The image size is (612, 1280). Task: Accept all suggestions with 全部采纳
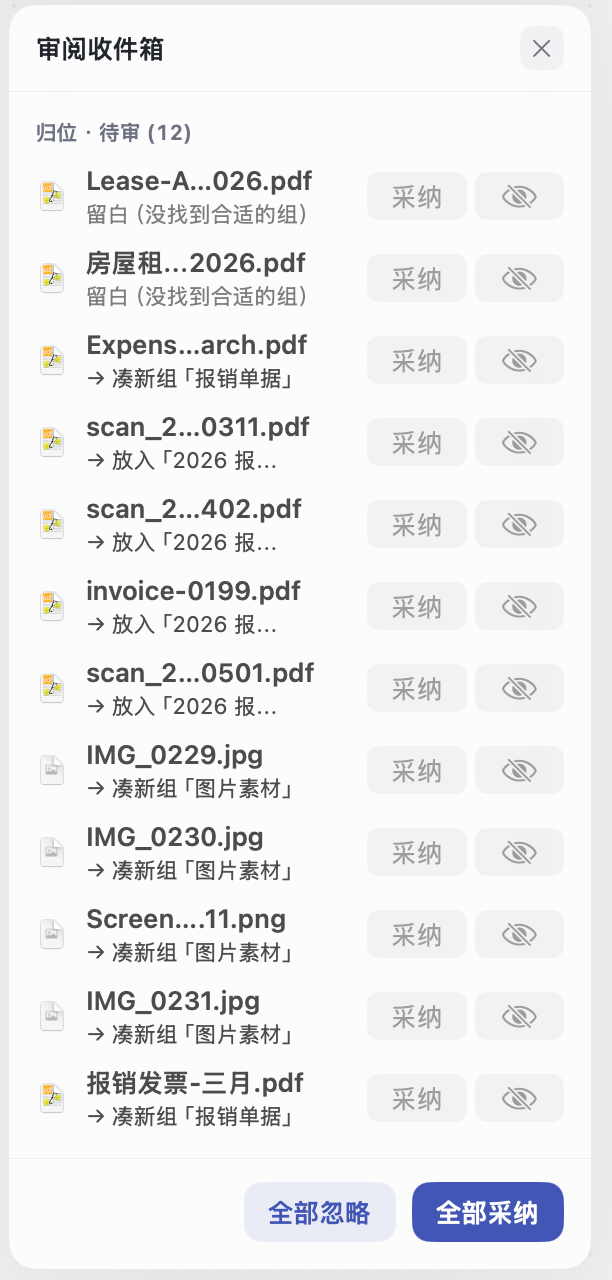(x=488, y=1212)
